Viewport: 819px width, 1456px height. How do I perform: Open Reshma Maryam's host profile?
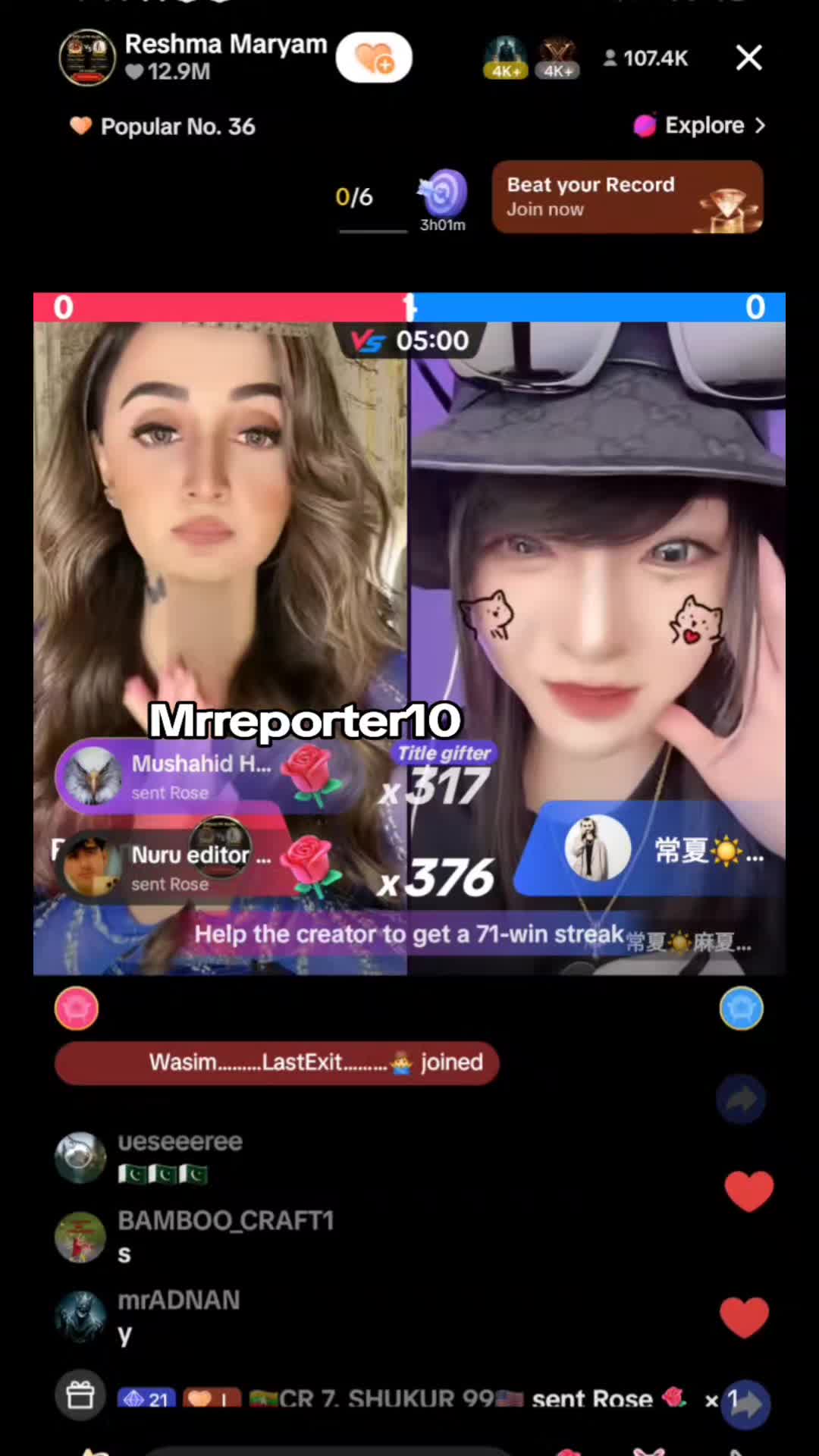pyautogui.click(x=87, y=58)
